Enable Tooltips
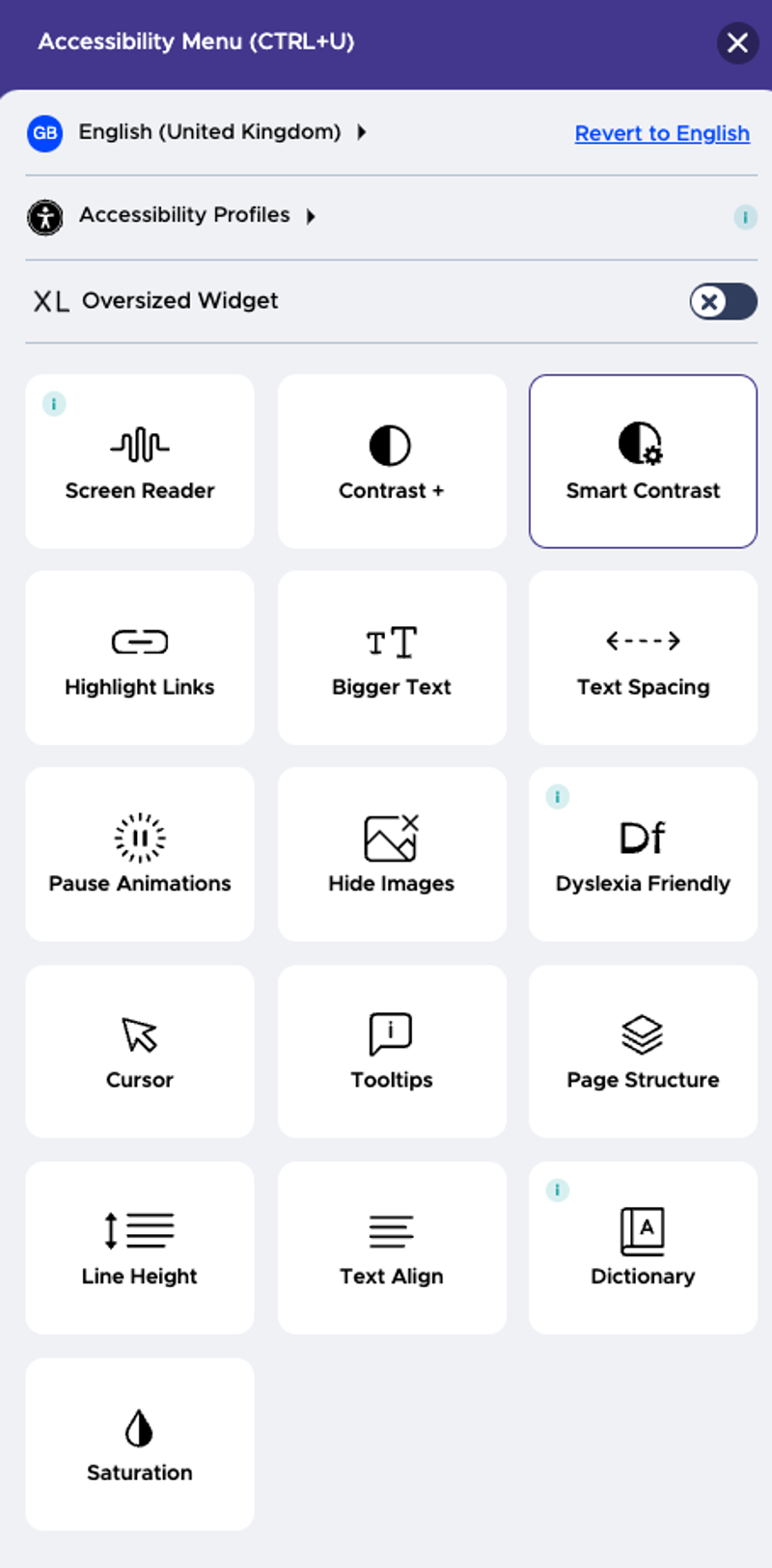772x1568 pixels. (x=392, y=1051)
